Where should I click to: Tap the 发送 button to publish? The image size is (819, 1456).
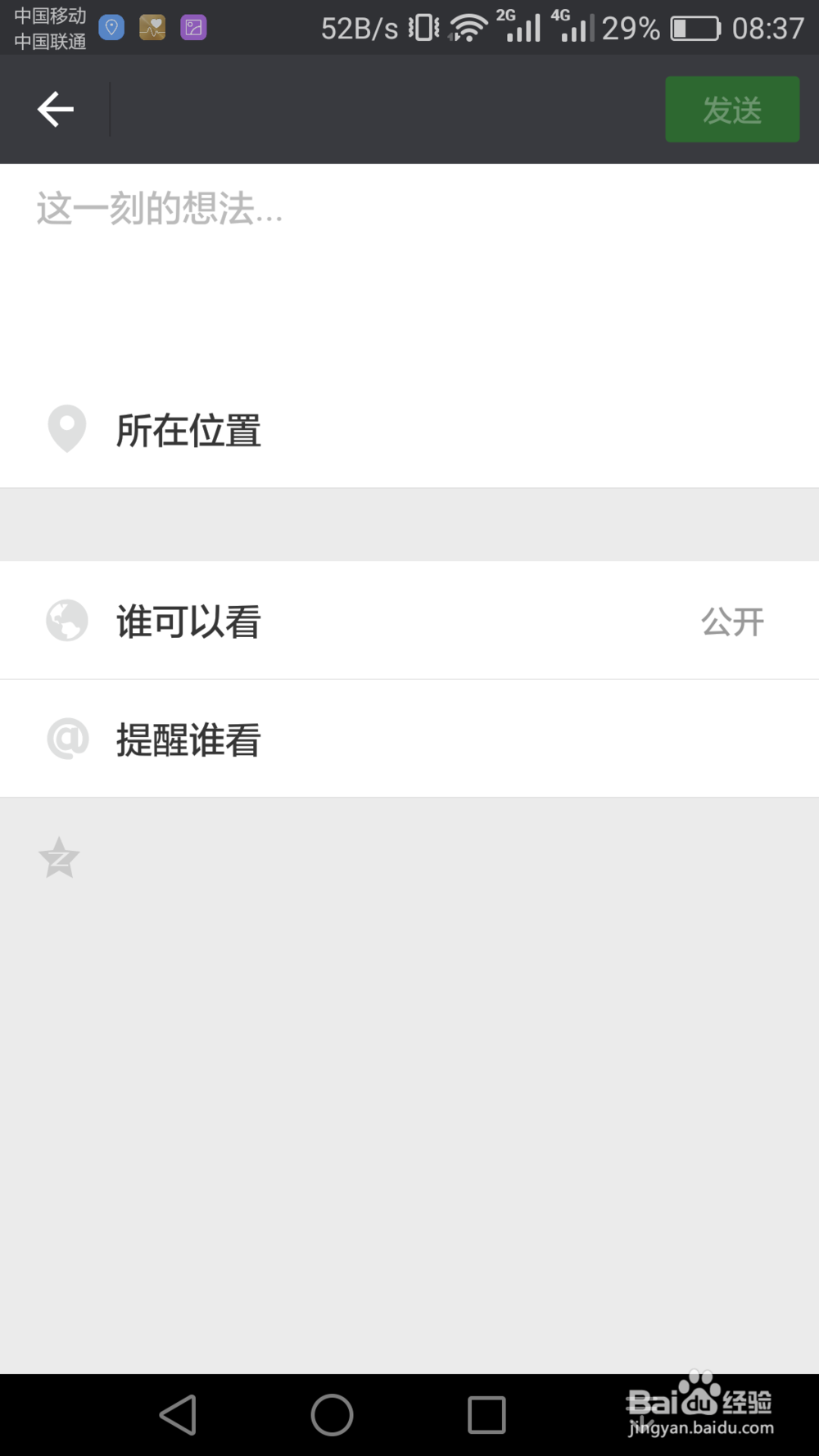(731, 109)
